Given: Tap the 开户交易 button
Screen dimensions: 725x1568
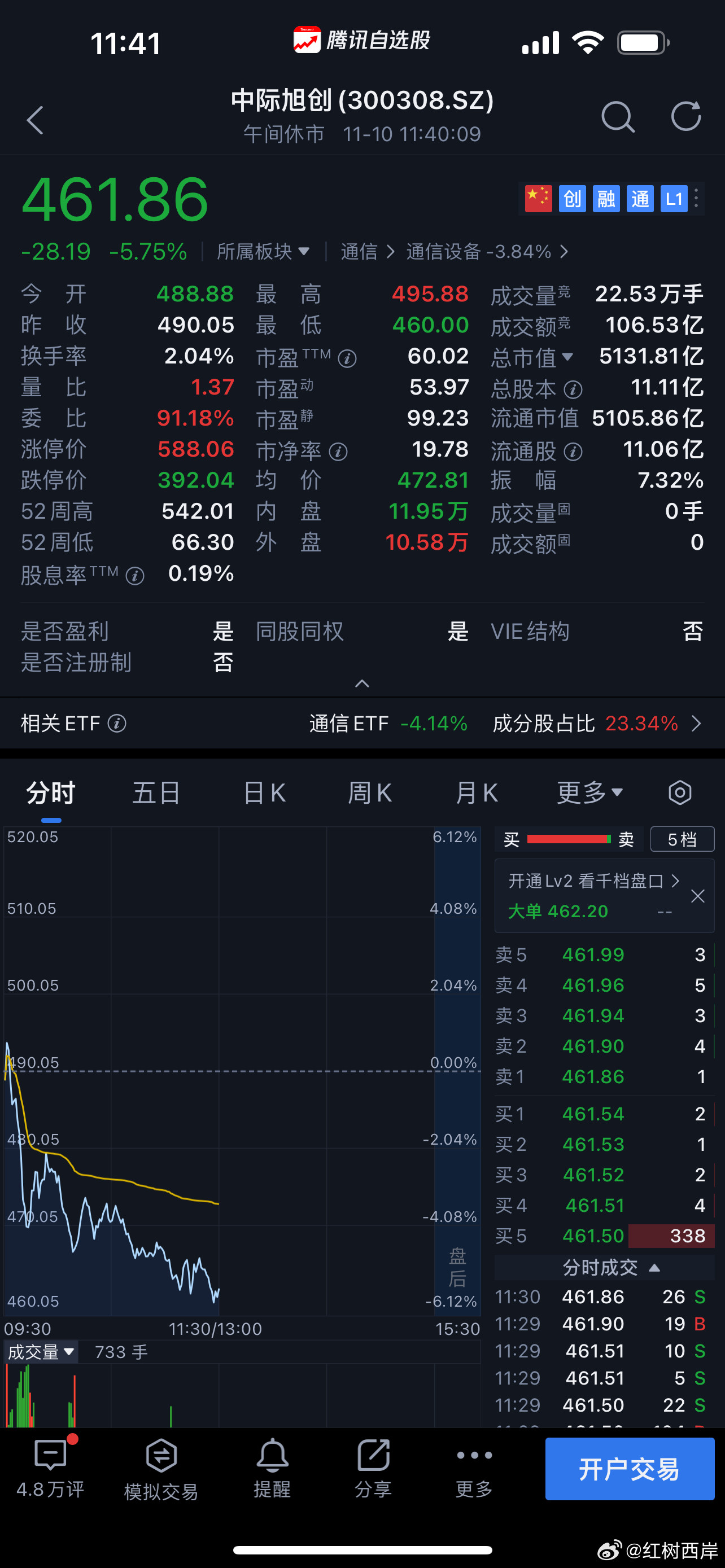Looking at the screenshot, I should pos(630,1469).
